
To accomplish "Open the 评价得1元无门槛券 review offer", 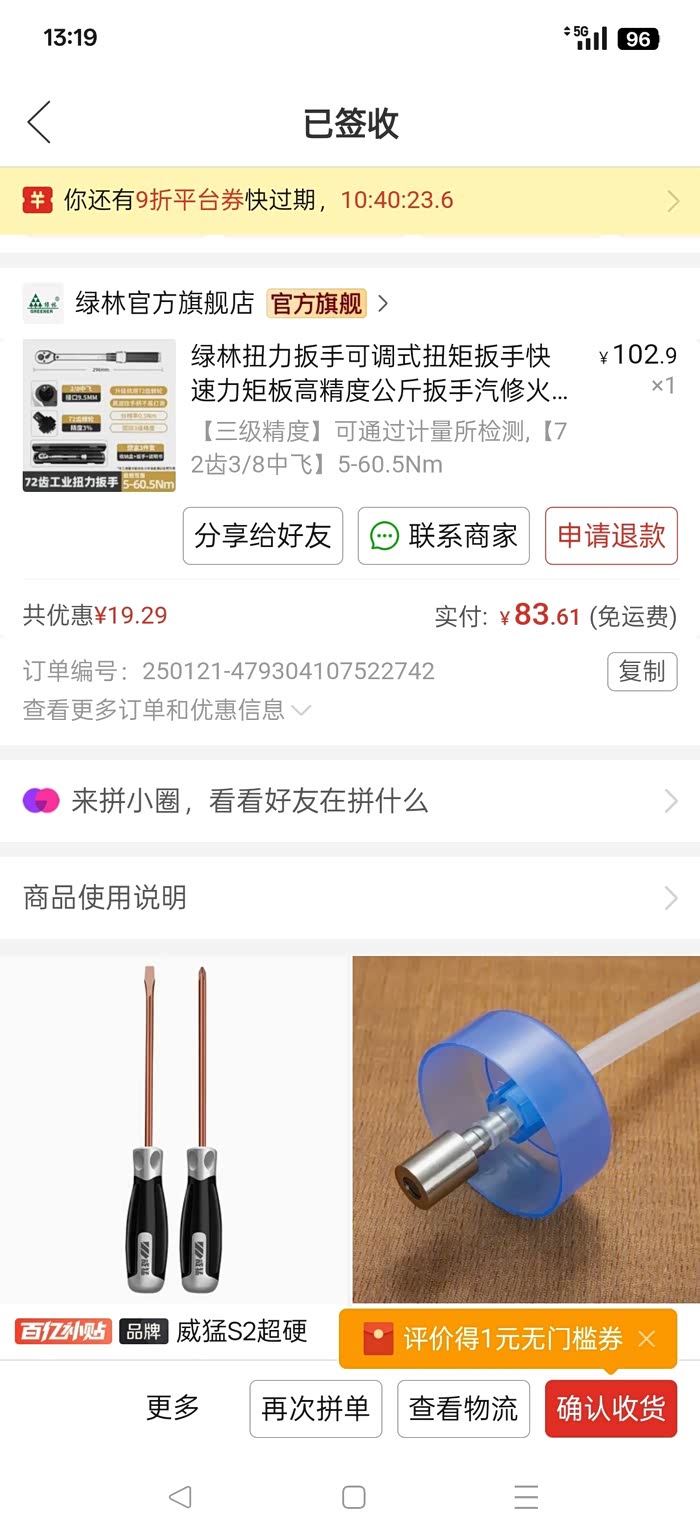I will tap(500, 1339).
